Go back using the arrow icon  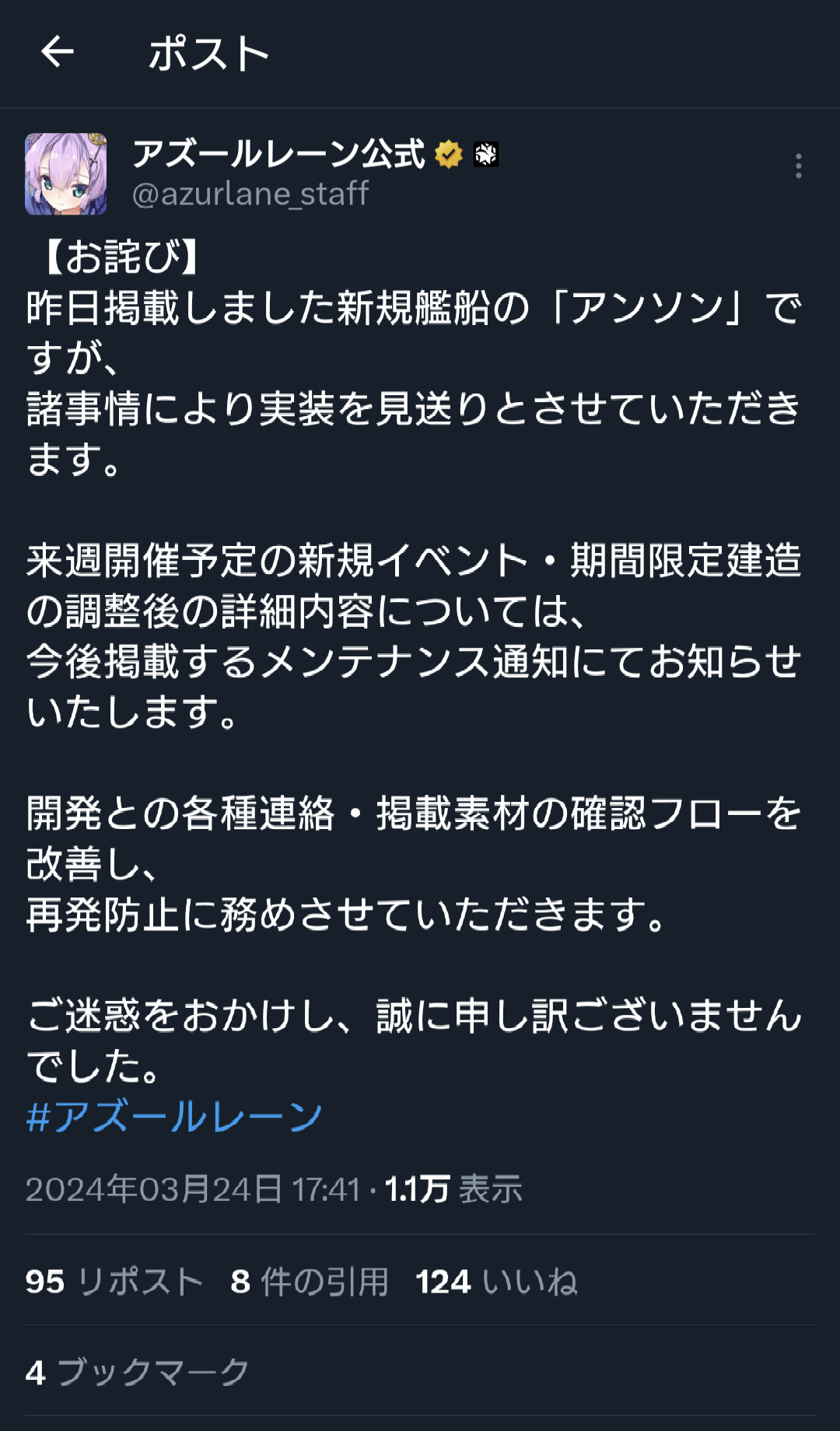(x=58, y=52)
